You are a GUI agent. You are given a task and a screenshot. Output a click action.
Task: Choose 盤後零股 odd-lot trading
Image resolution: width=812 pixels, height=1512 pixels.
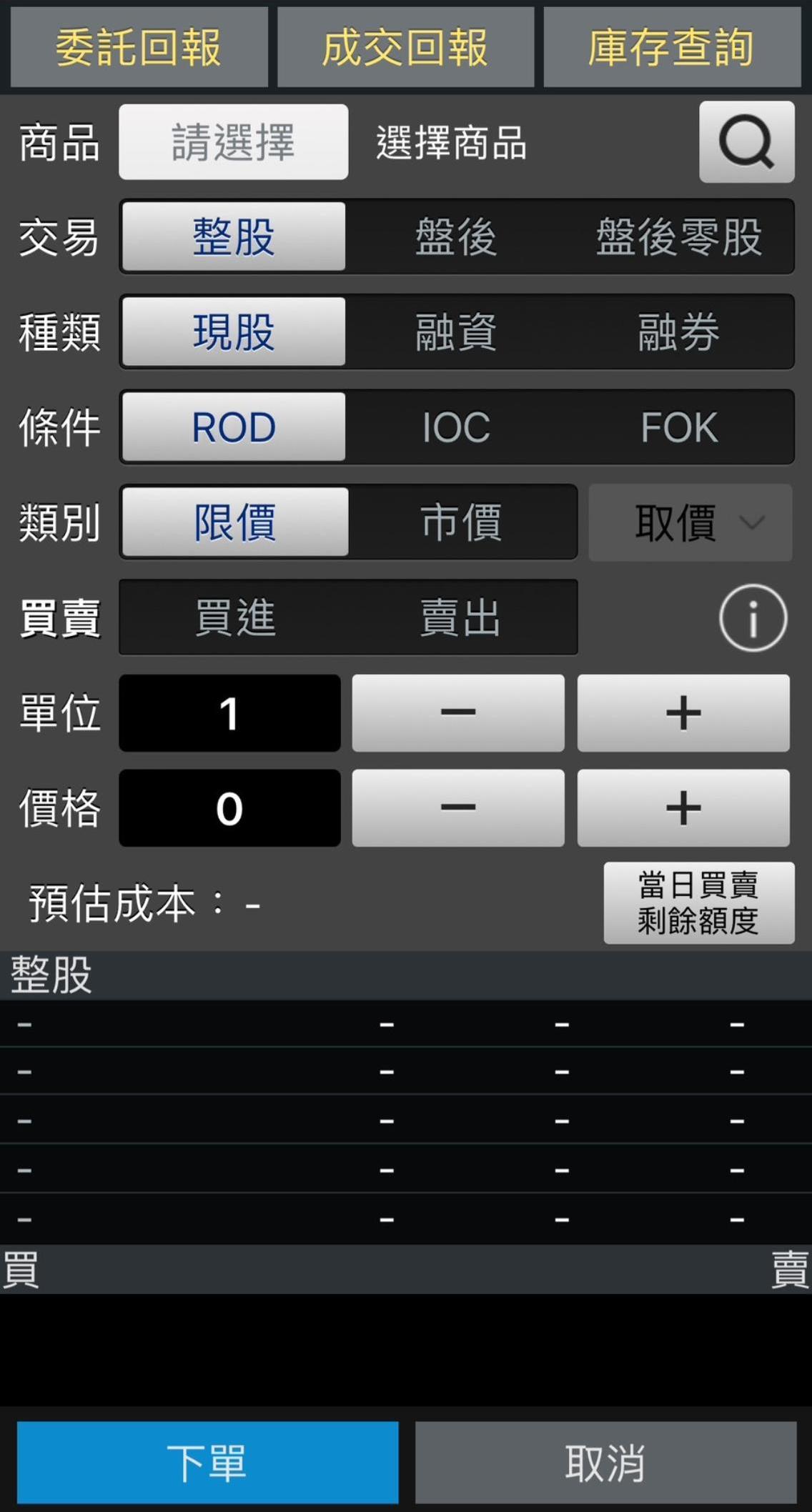coord(679,237)
